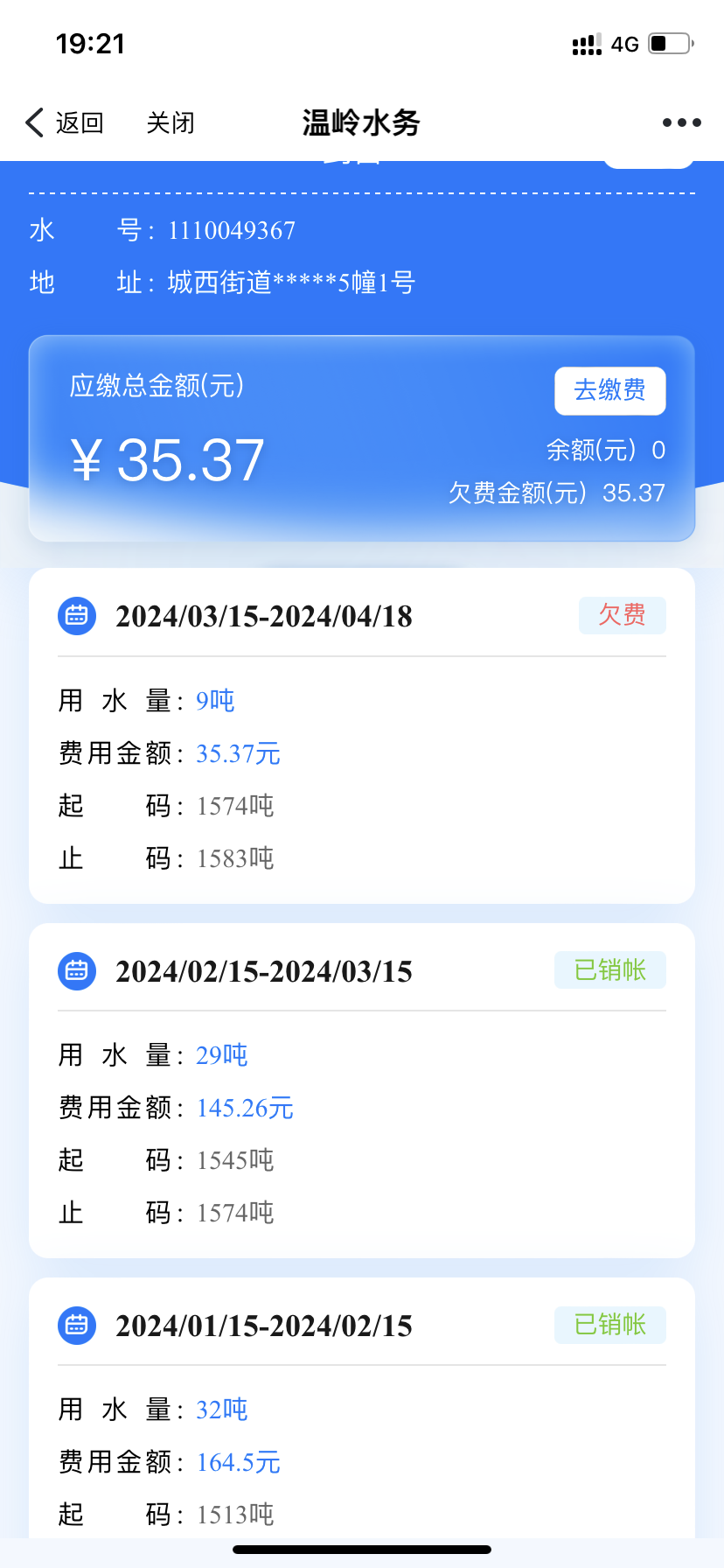This screenshot has height=1568, width=724.
Task: Go back using the 返回 arrow
Action: [x=65, y=122]
